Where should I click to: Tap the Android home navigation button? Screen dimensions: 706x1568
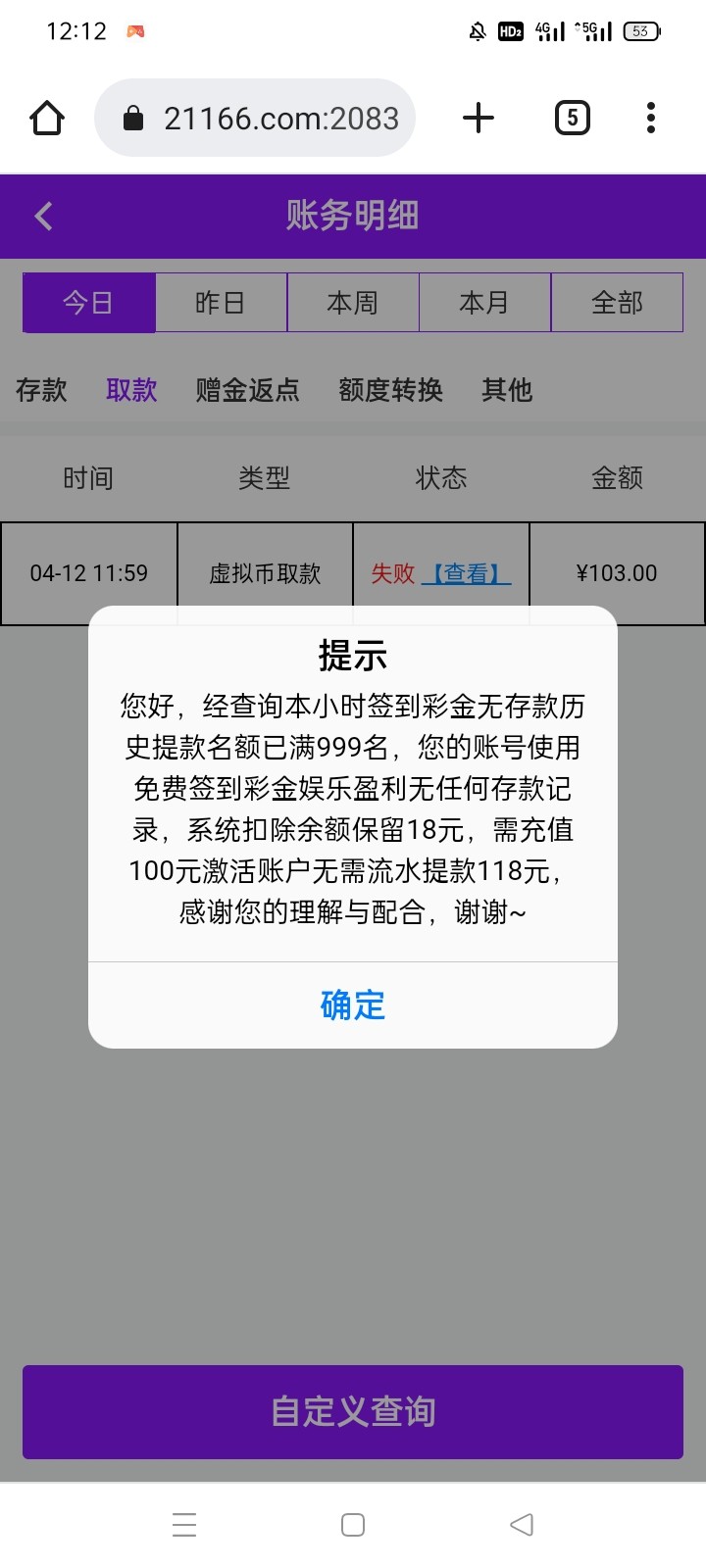(x=352, y=1524)
